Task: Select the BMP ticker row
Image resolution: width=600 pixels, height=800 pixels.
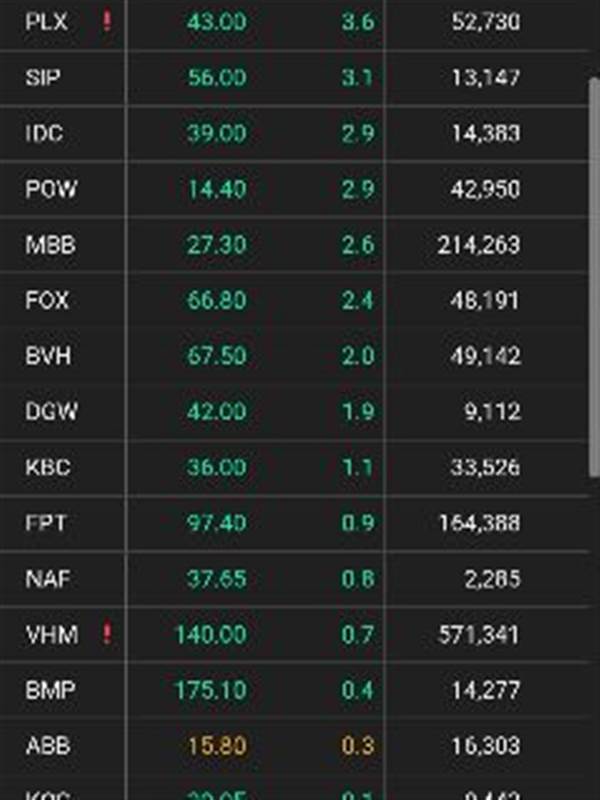Action: 294,690
